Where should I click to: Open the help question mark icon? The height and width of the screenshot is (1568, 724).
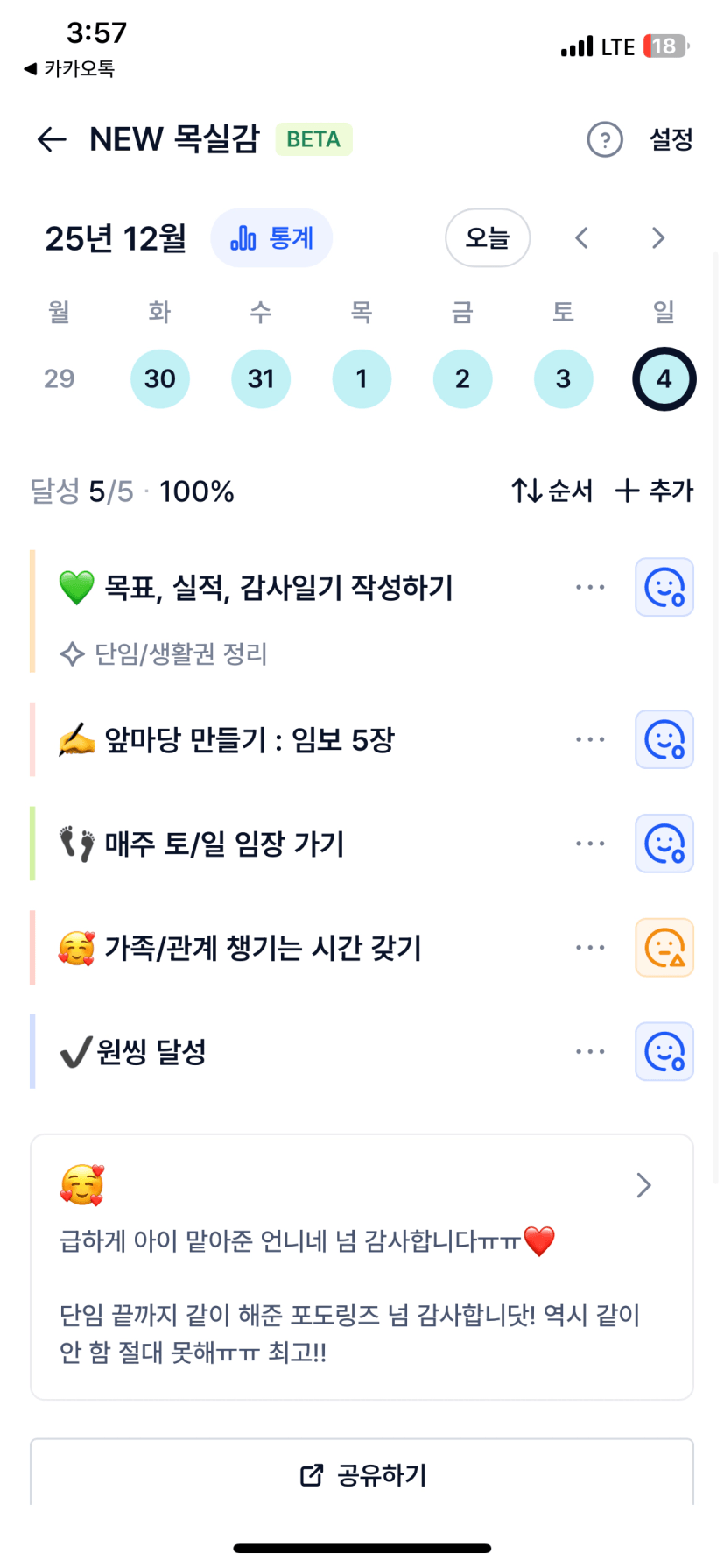(x=604, y=139)
